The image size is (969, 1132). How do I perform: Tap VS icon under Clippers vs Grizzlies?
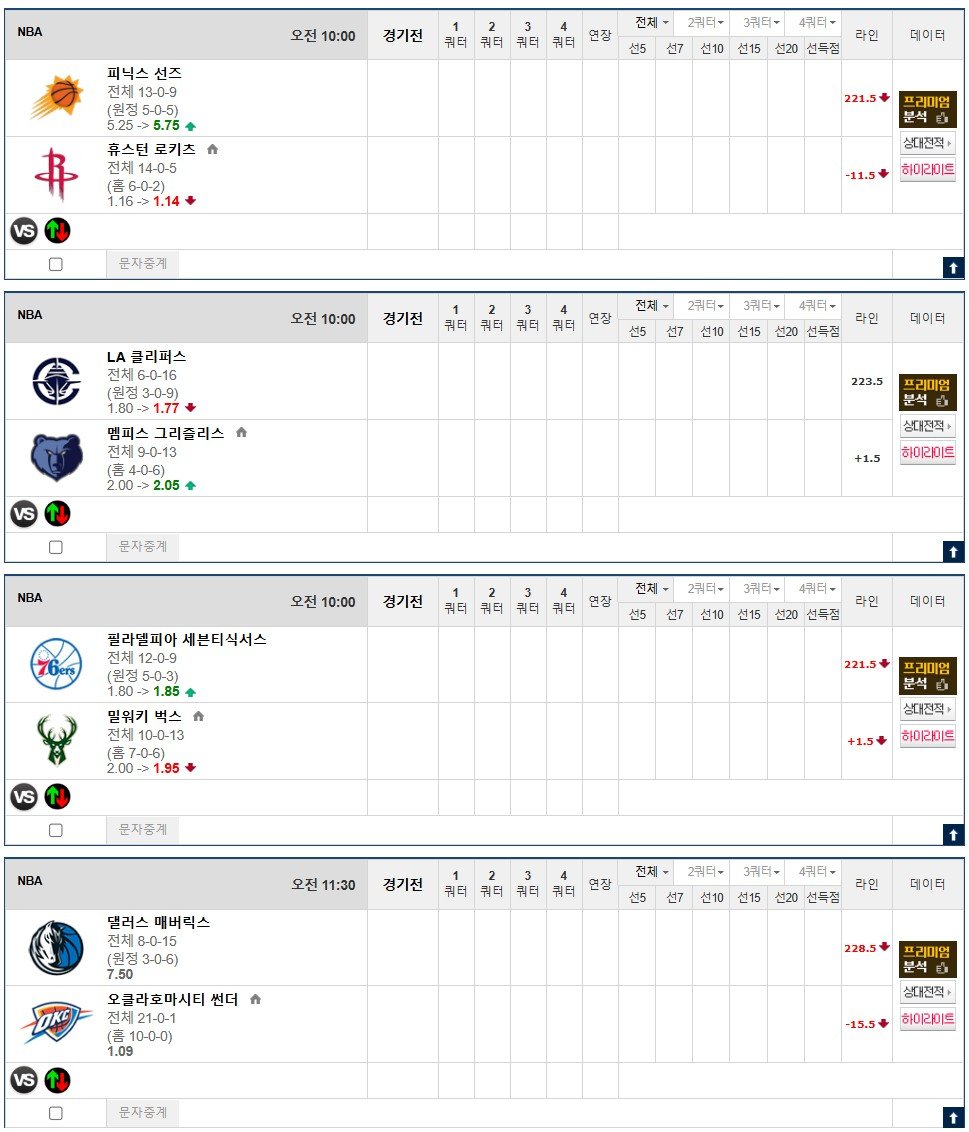click(24, 514)
